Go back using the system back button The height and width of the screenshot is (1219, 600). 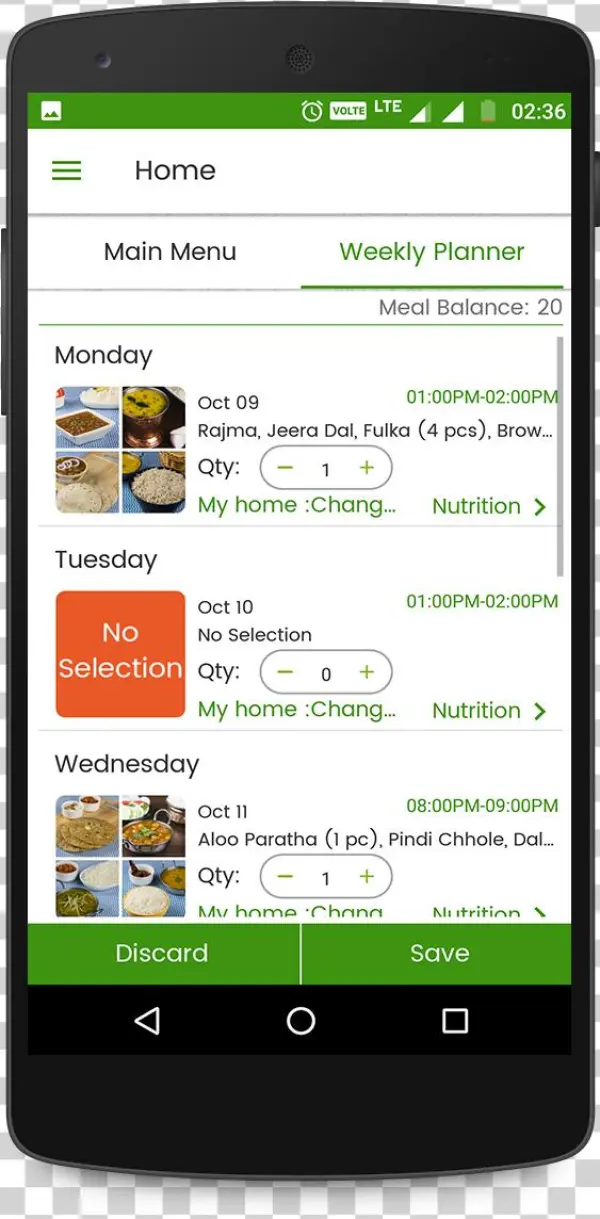pos(147,1020)
